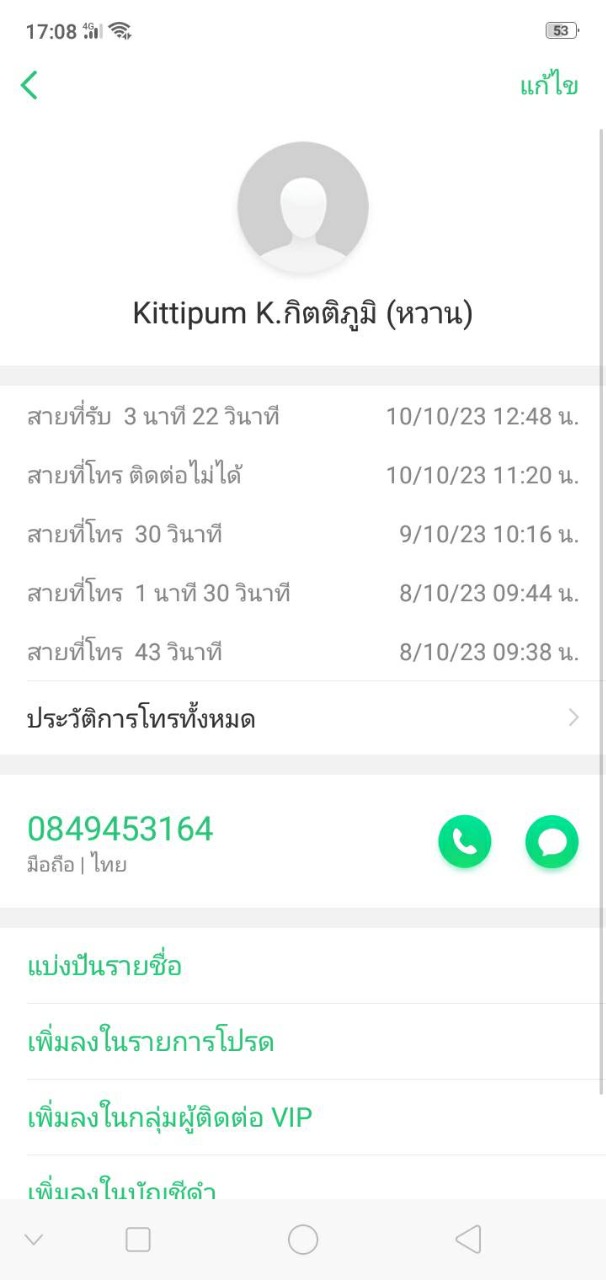Tap แก้ไข to edit the contact
The width and height of the screenshot is (606, 1280).
click(x=548, y=86)
